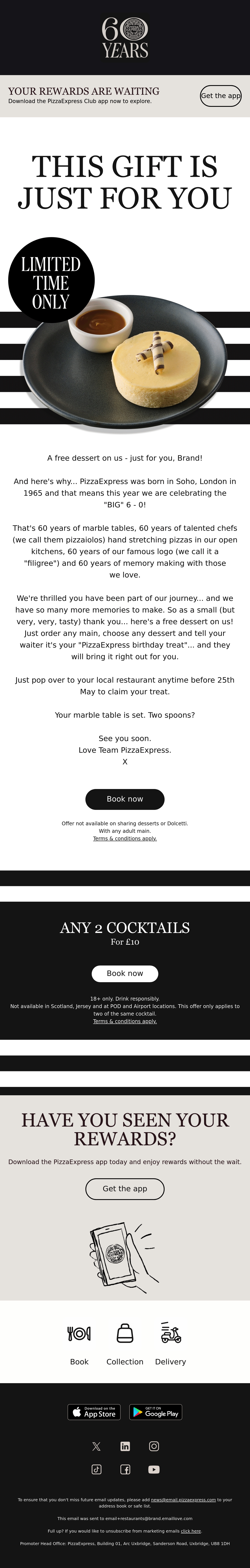Open the YouTube channel icon
250x1568 pixels.
click(x=154, y=1469)
